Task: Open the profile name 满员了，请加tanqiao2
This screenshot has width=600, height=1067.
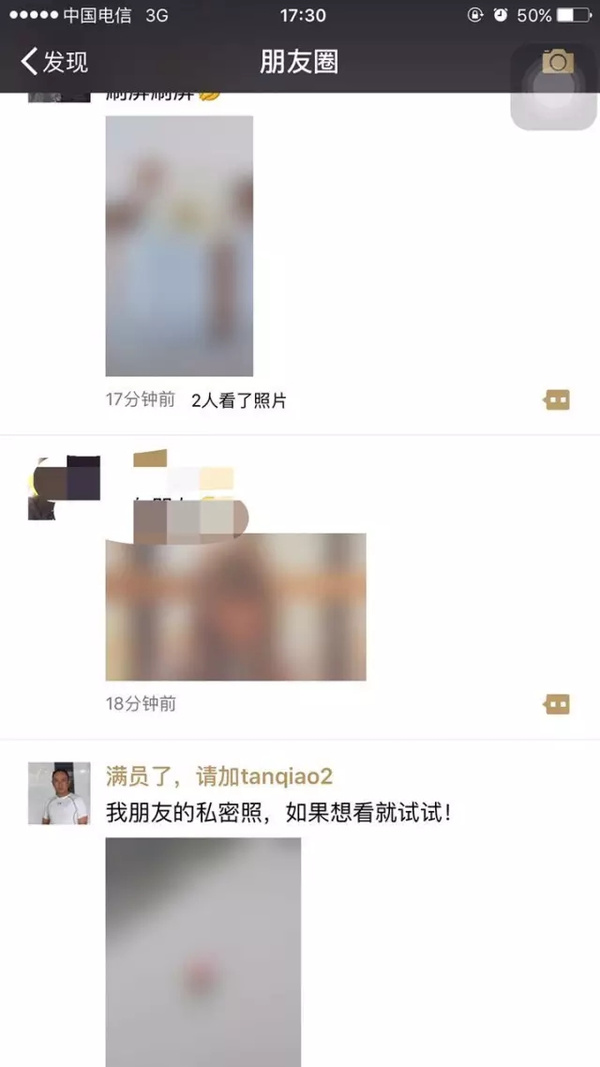Action: pyautogui.click(x=220, y=776)
